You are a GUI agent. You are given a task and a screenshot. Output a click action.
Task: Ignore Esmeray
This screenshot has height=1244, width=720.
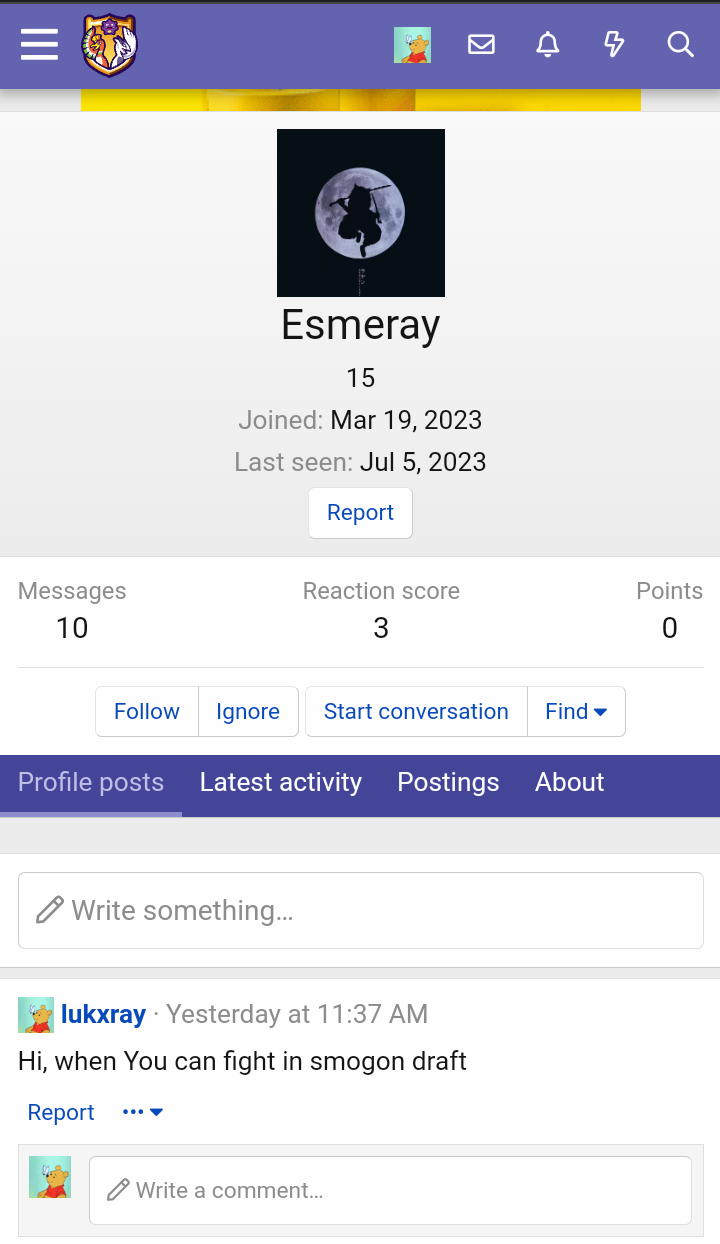click(x=248, y=711)
